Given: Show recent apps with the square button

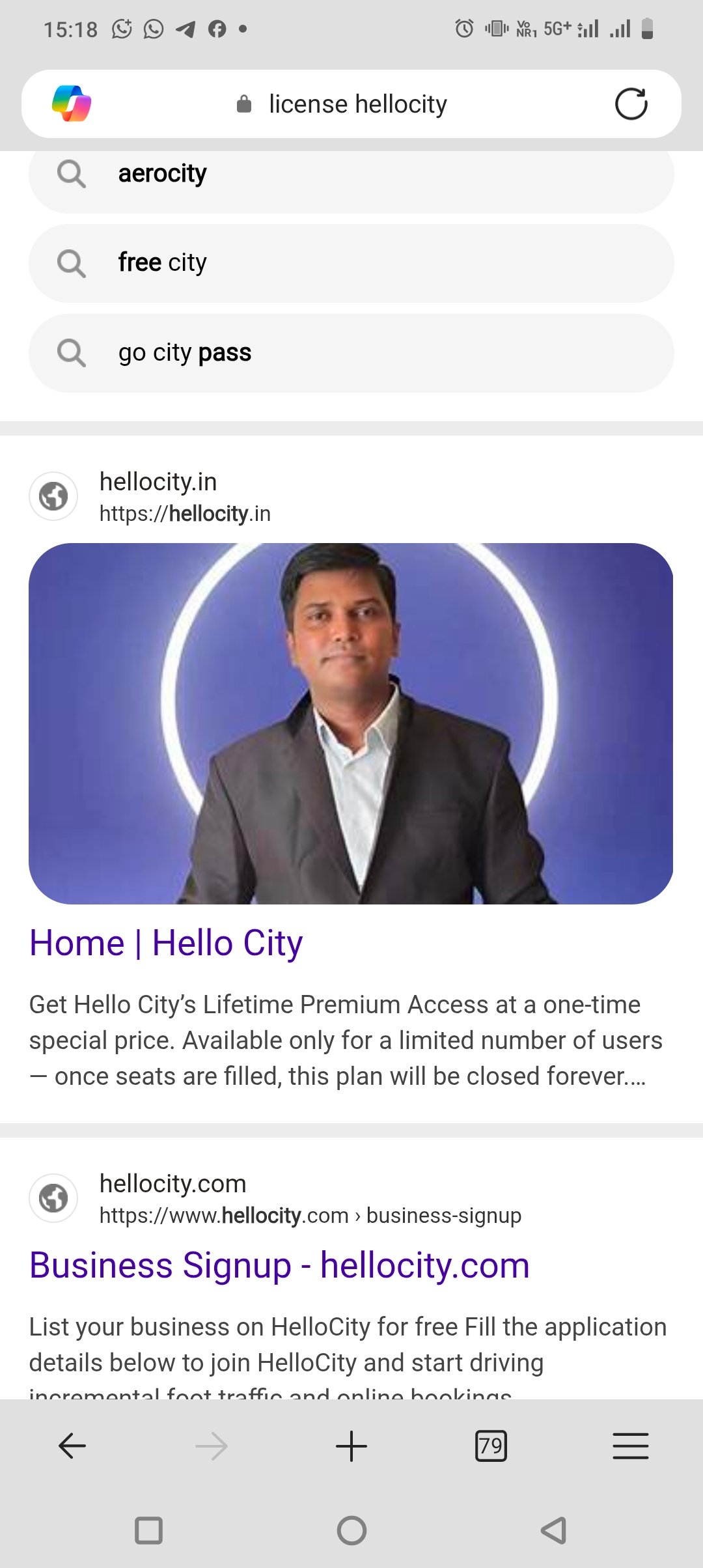Looking at the screenshot, I should click(x=148, y=1530).
